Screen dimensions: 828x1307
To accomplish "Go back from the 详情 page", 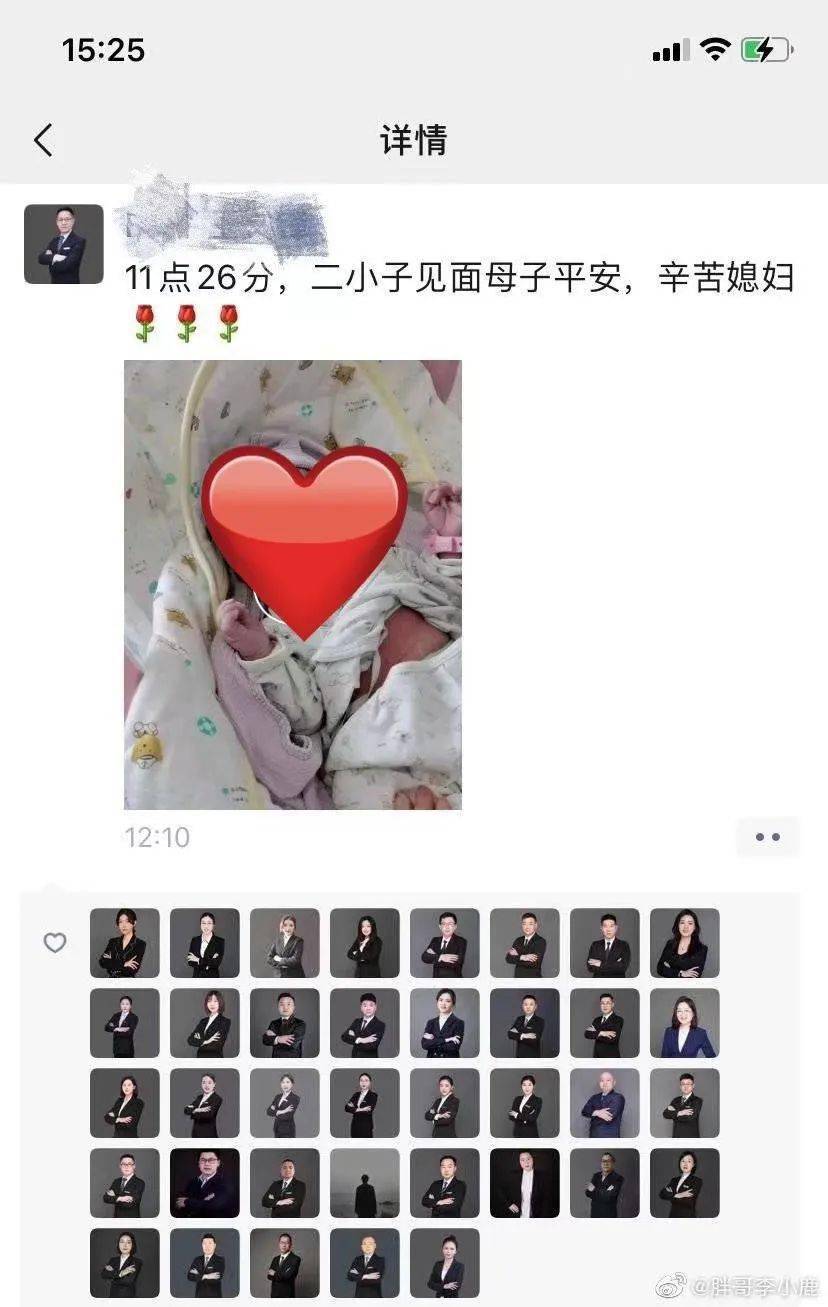I will (43, 140).
